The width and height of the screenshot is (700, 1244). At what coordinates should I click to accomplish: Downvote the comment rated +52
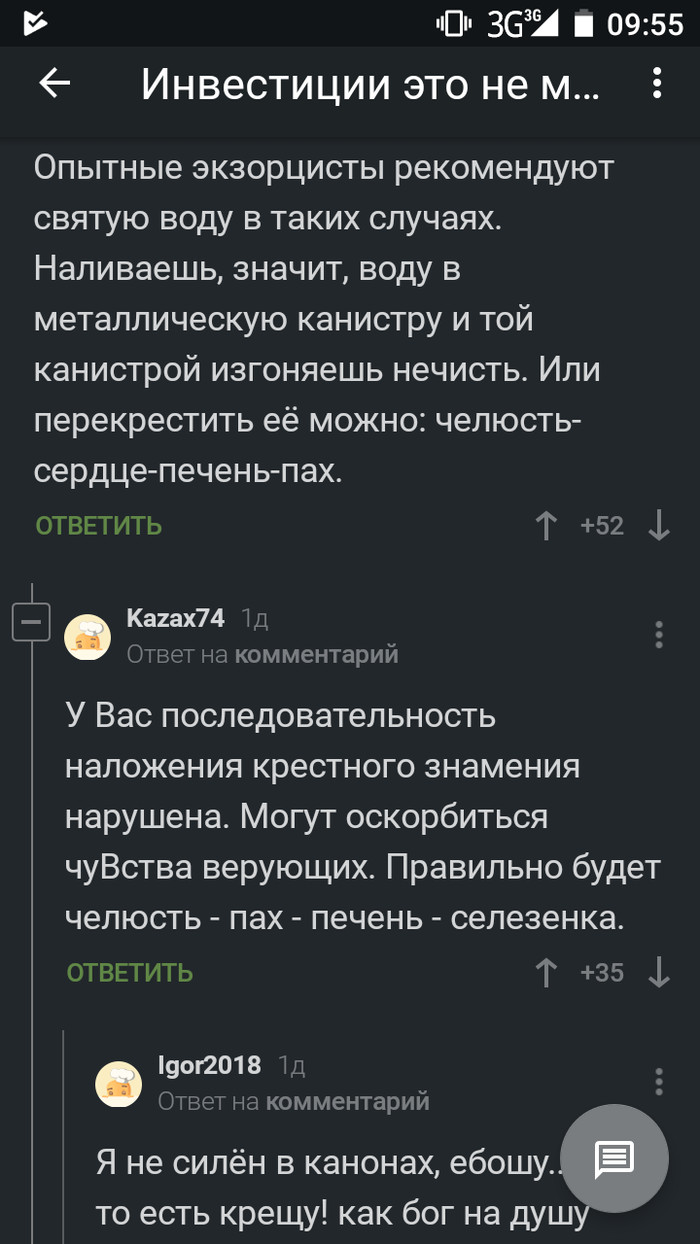pyautogui.click(x=659, y=526)
